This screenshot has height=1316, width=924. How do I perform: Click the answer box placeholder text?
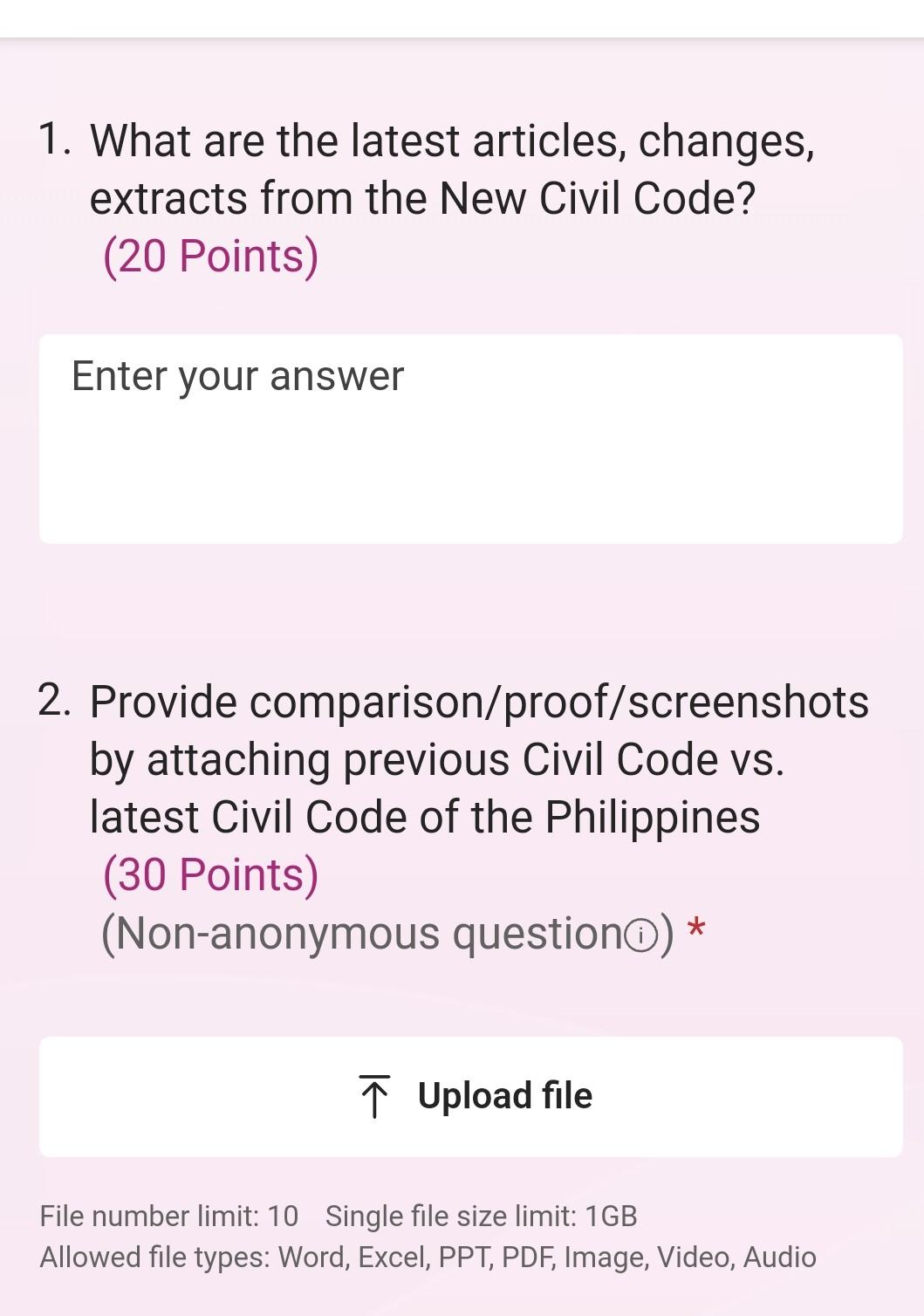237,375
